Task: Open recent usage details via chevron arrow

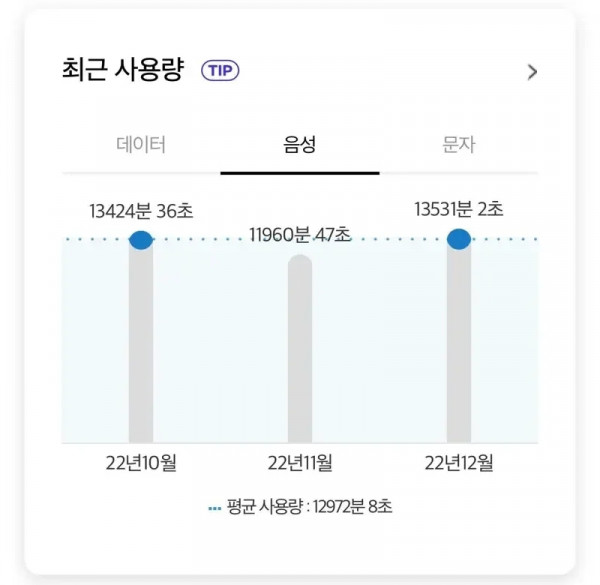Action: pos(532,72)
